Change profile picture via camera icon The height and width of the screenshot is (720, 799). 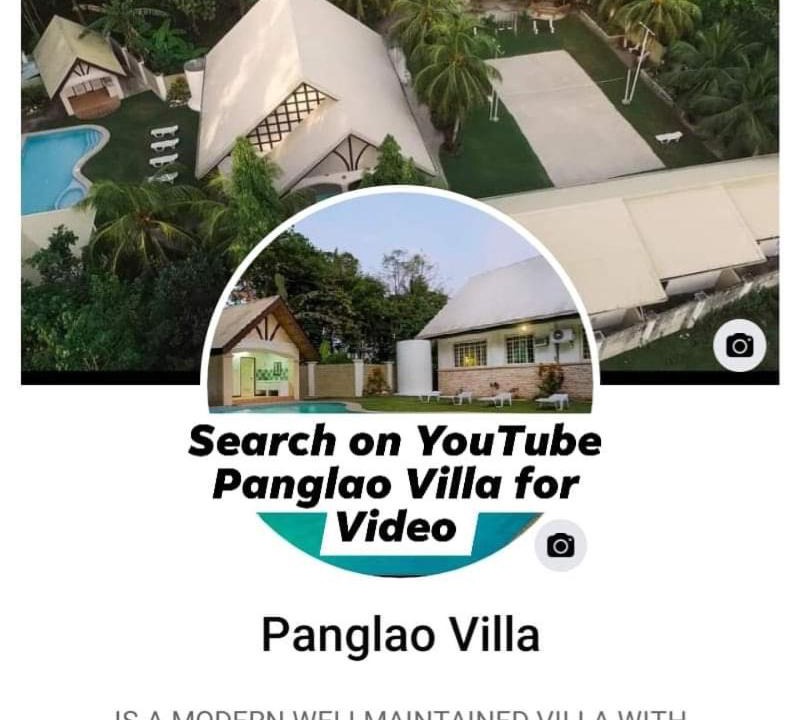point(560,546)
